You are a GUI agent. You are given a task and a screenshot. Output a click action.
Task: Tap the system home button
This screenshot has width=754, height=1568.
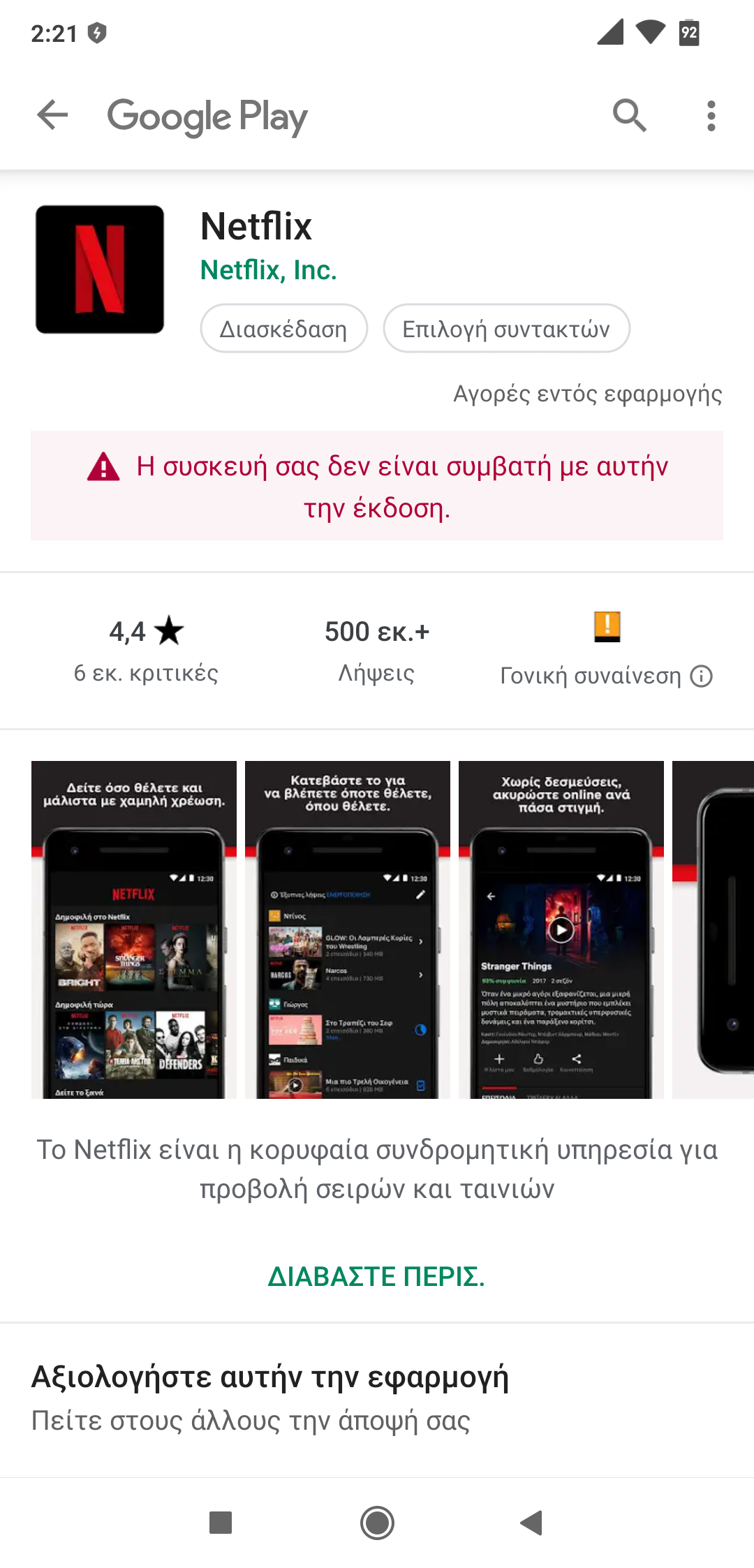click(377, 1523)
